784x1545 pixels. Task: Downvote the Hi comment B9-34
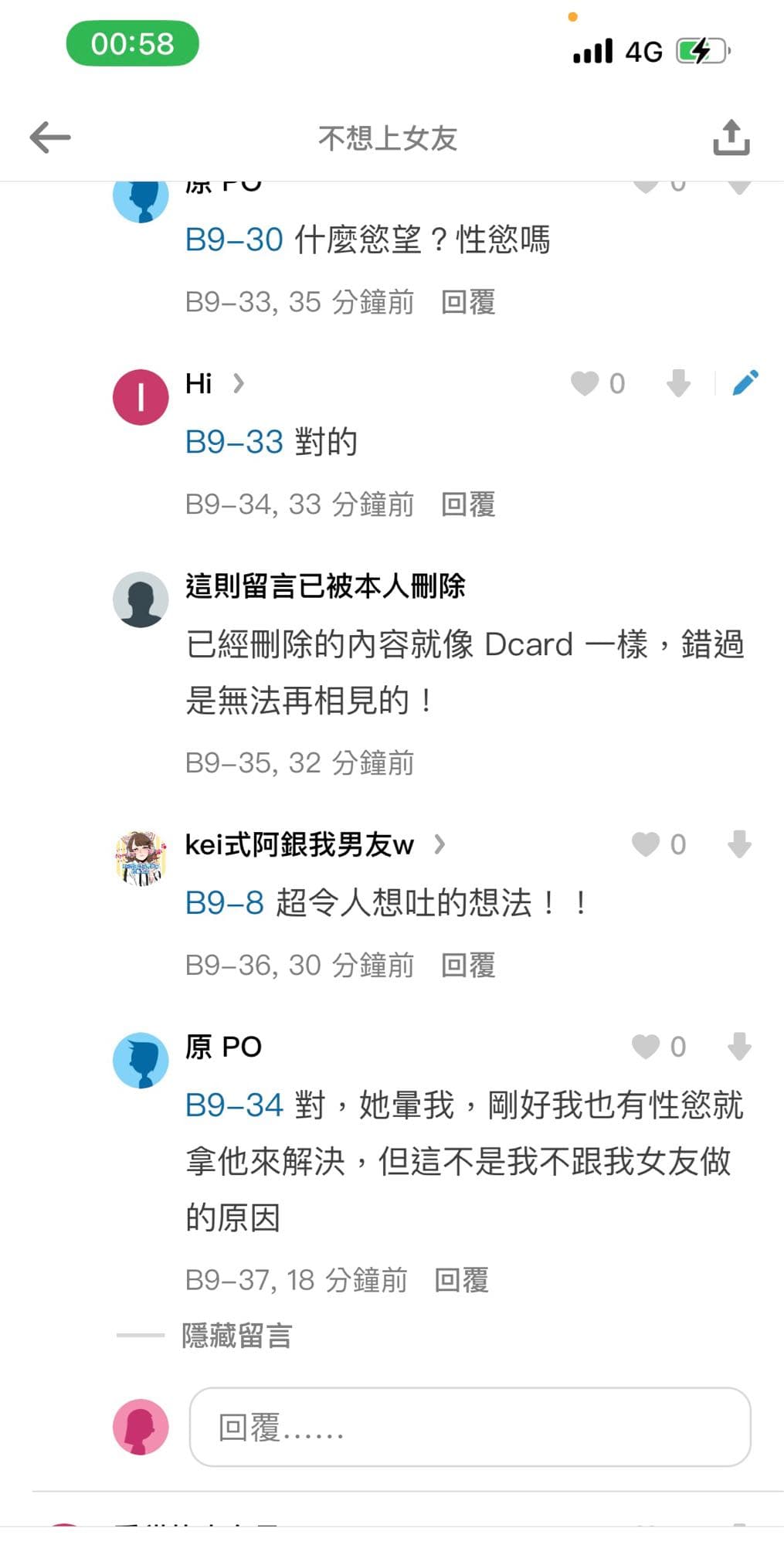point(678,383)
